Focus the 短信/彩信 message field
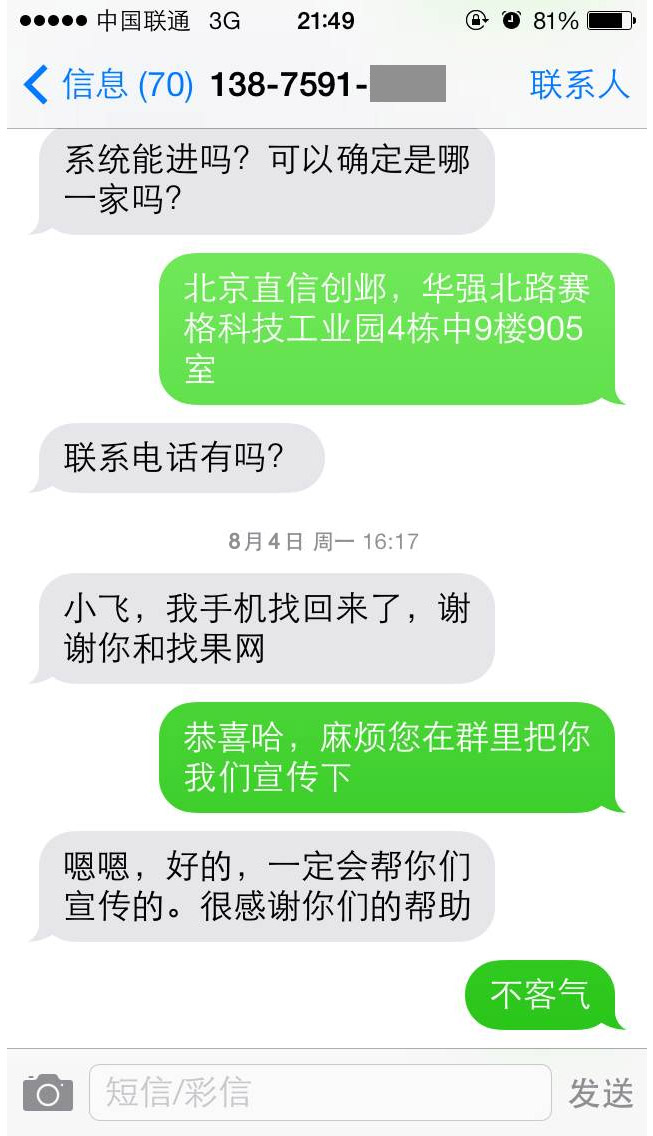This screenshot has width=653, height=1136. (x=320, y=1093)
